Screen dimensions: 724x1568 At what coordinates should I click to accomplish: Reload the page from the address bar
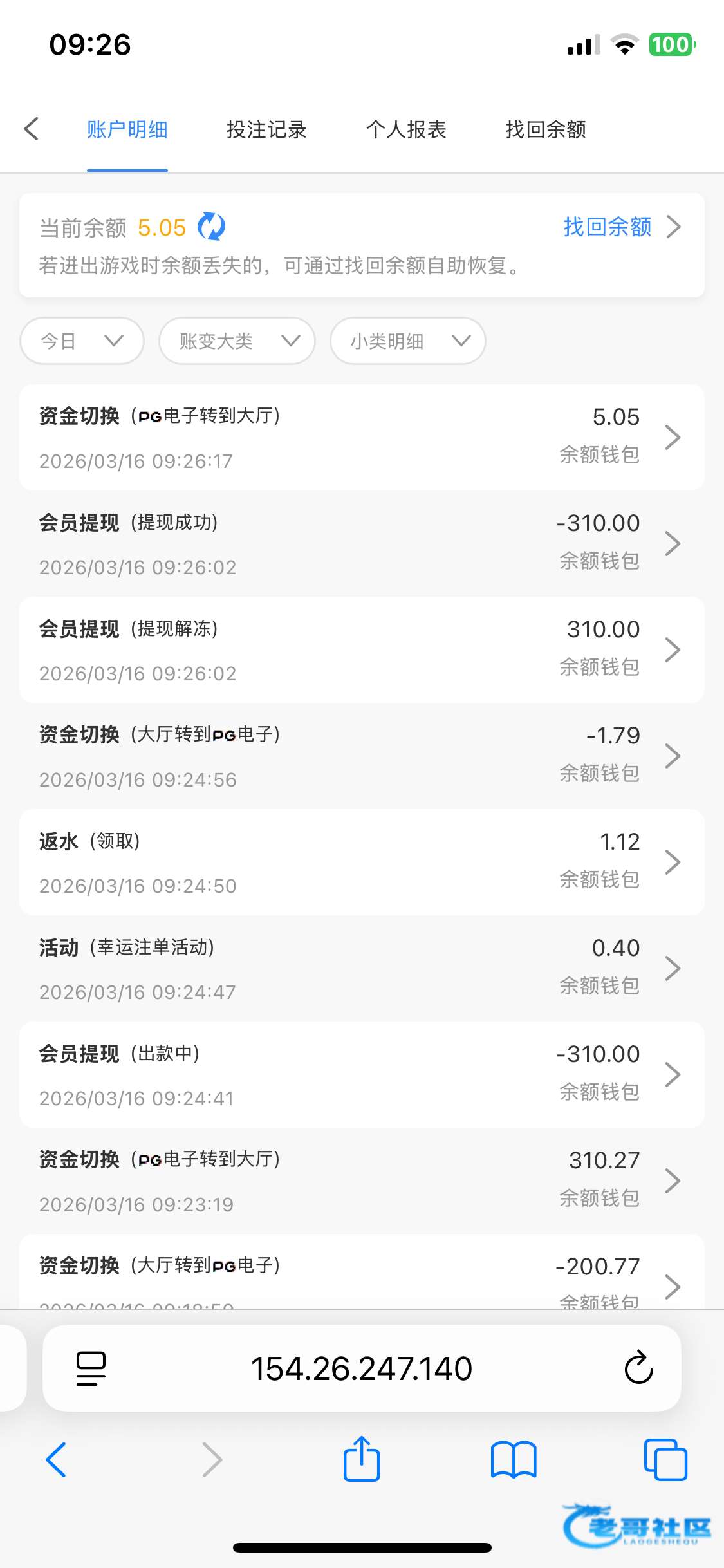coord(639,1367)
